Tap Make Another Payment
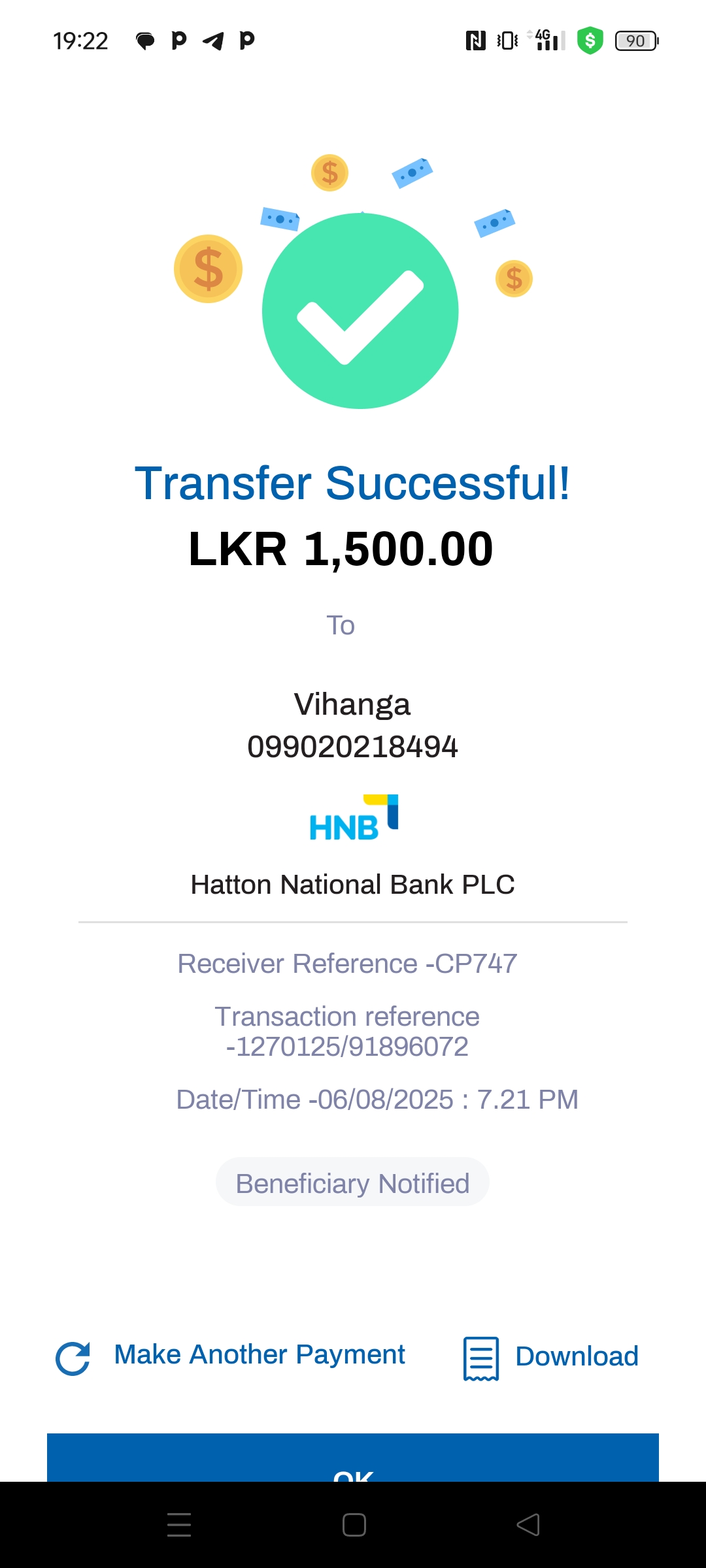Screen dimensions: 706x1568 259,1356
